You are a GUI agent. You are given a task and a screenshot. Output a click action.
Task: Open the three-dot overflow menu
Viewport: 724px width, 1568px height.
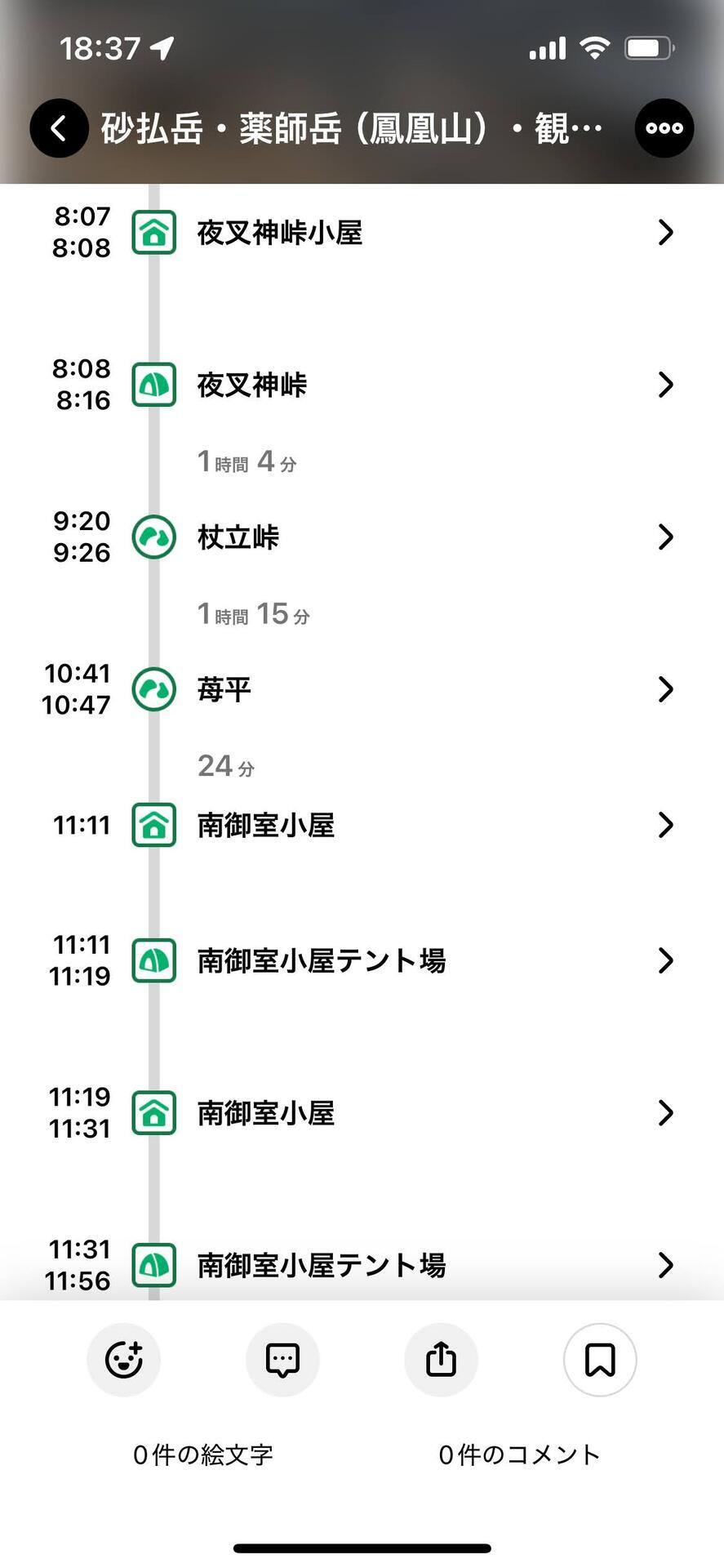pos(664,128)
